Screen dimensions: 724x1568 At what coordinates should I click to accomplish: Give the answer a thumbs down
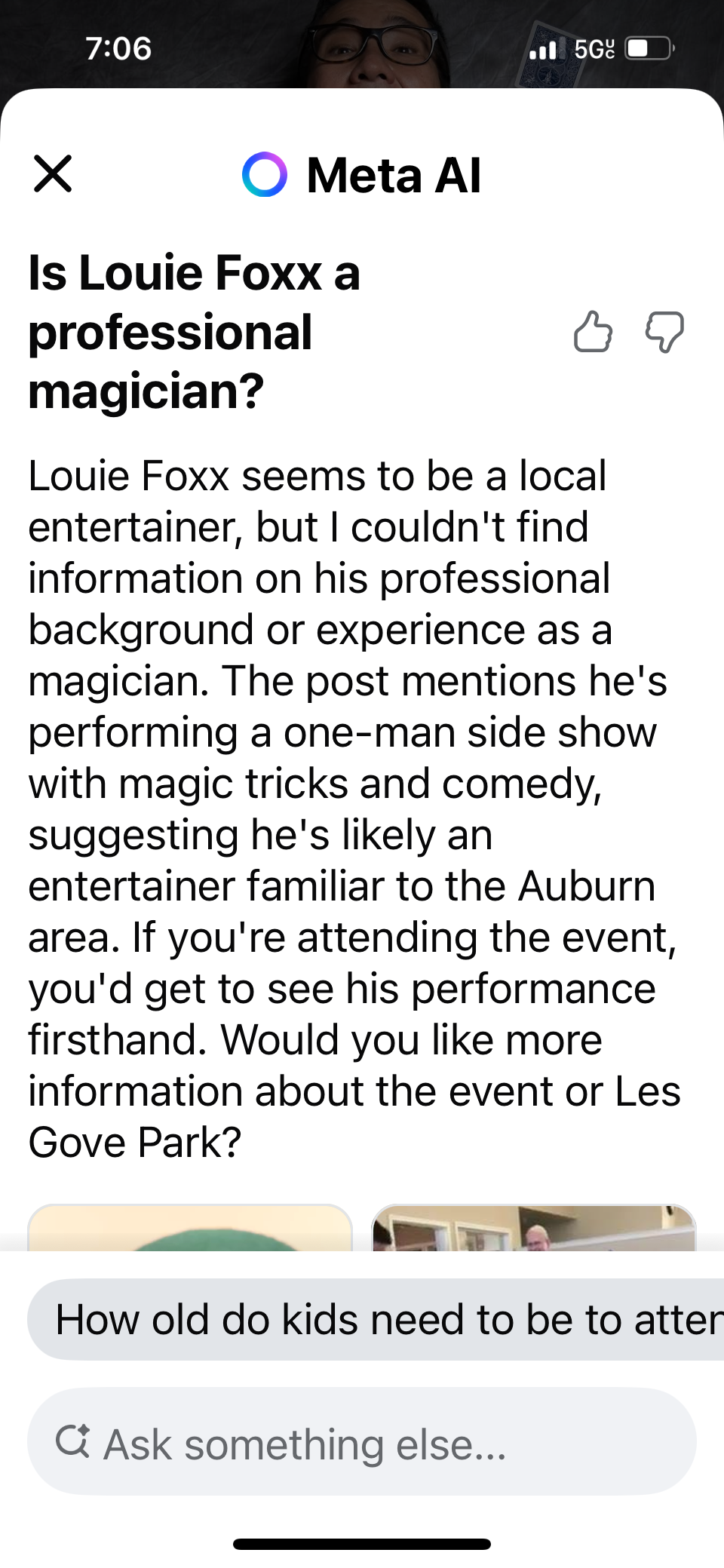[x=664, y=332]
